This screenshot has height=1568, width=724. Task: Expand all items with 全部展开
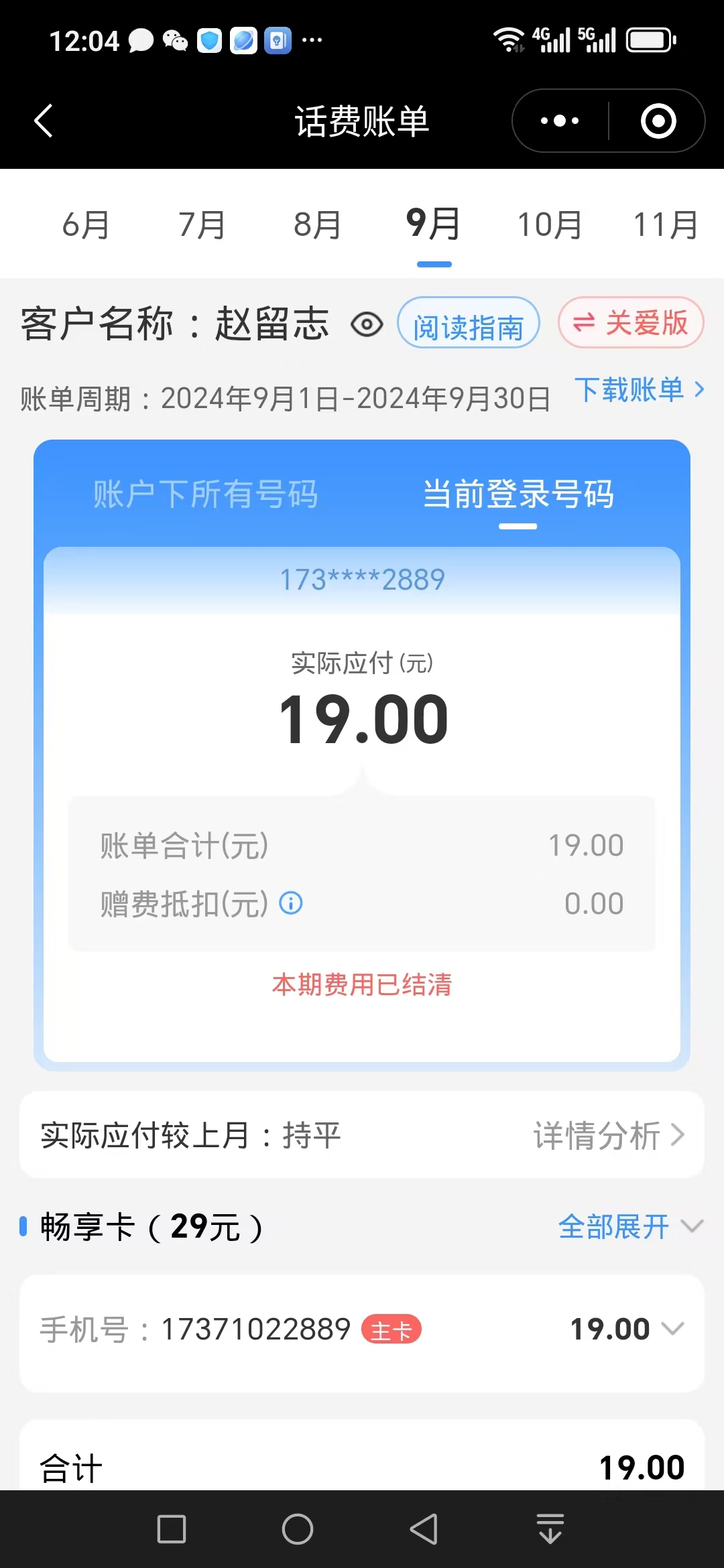(631, 1227)
